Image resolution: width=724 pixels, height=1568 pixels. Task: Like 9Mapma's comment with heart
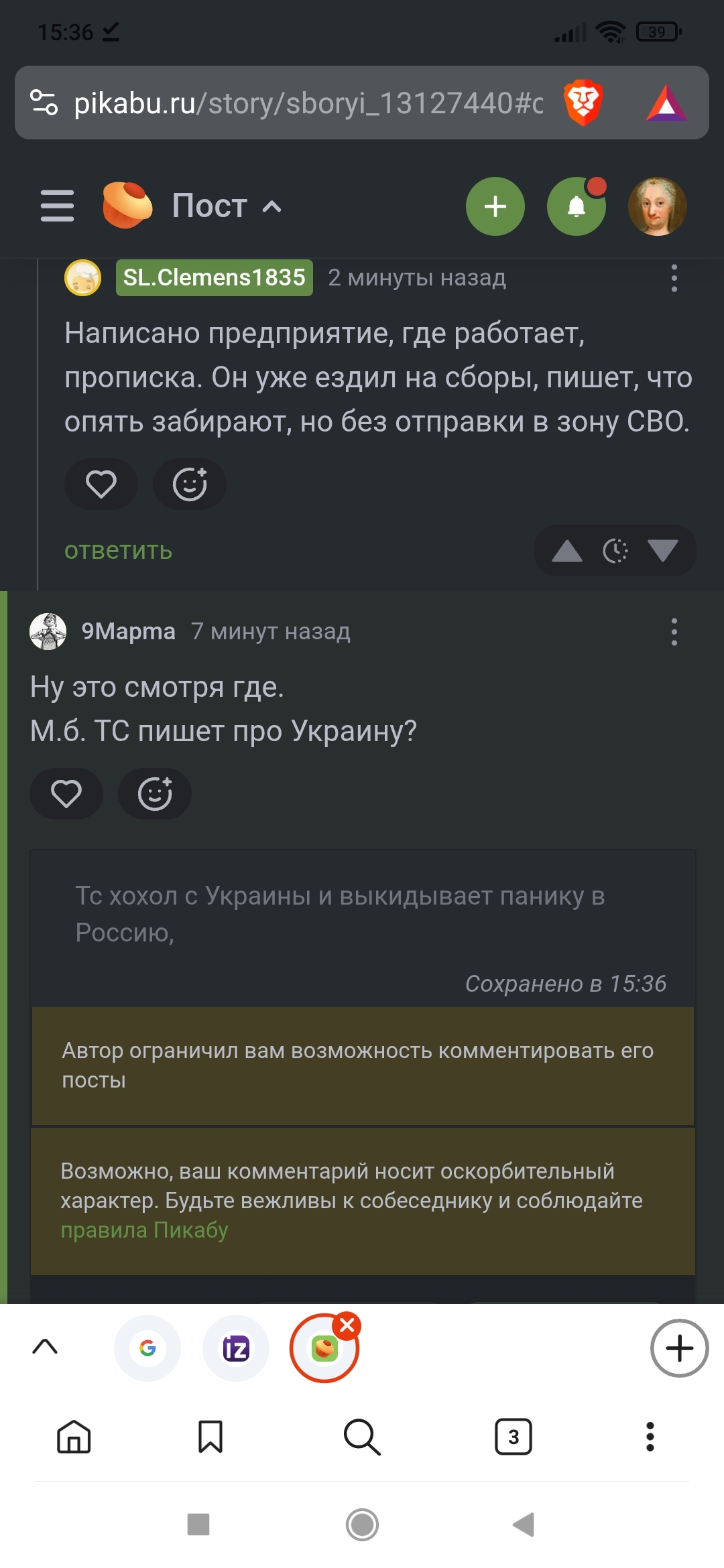coord(66,794)
